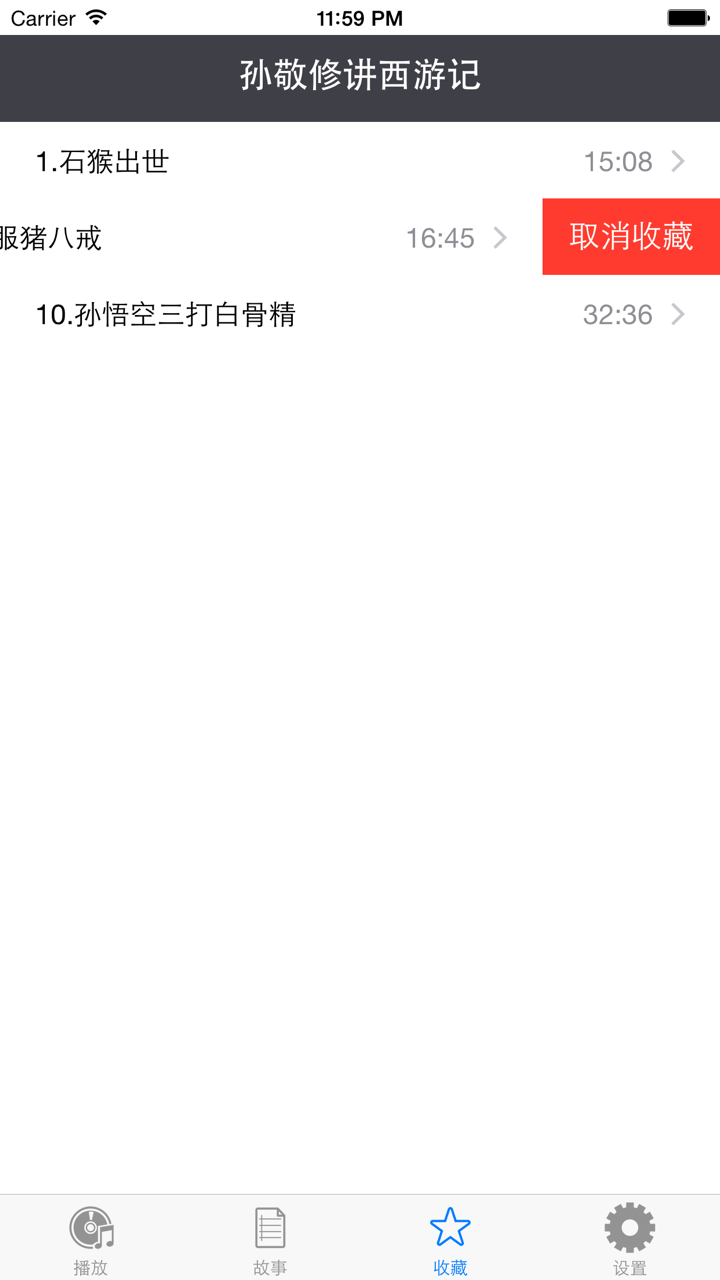The height and width of the screenshot is (1280, 720).
Task: Tap the blue star outline icon
Action: (450, 1225)
